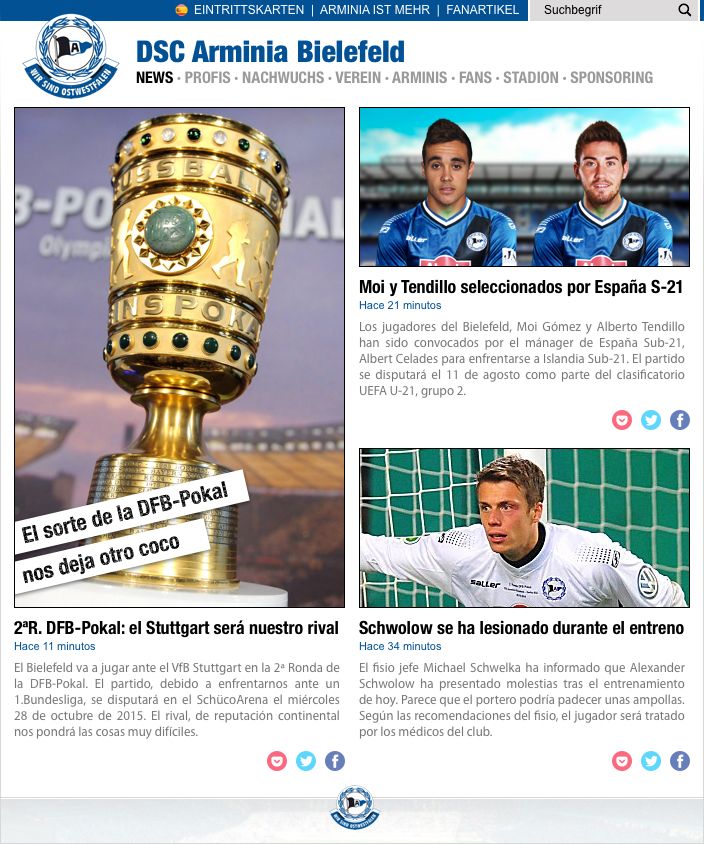The image size is (704, 844).
Task: Open the ARMINIS section
Action: [x=419, y=78]
